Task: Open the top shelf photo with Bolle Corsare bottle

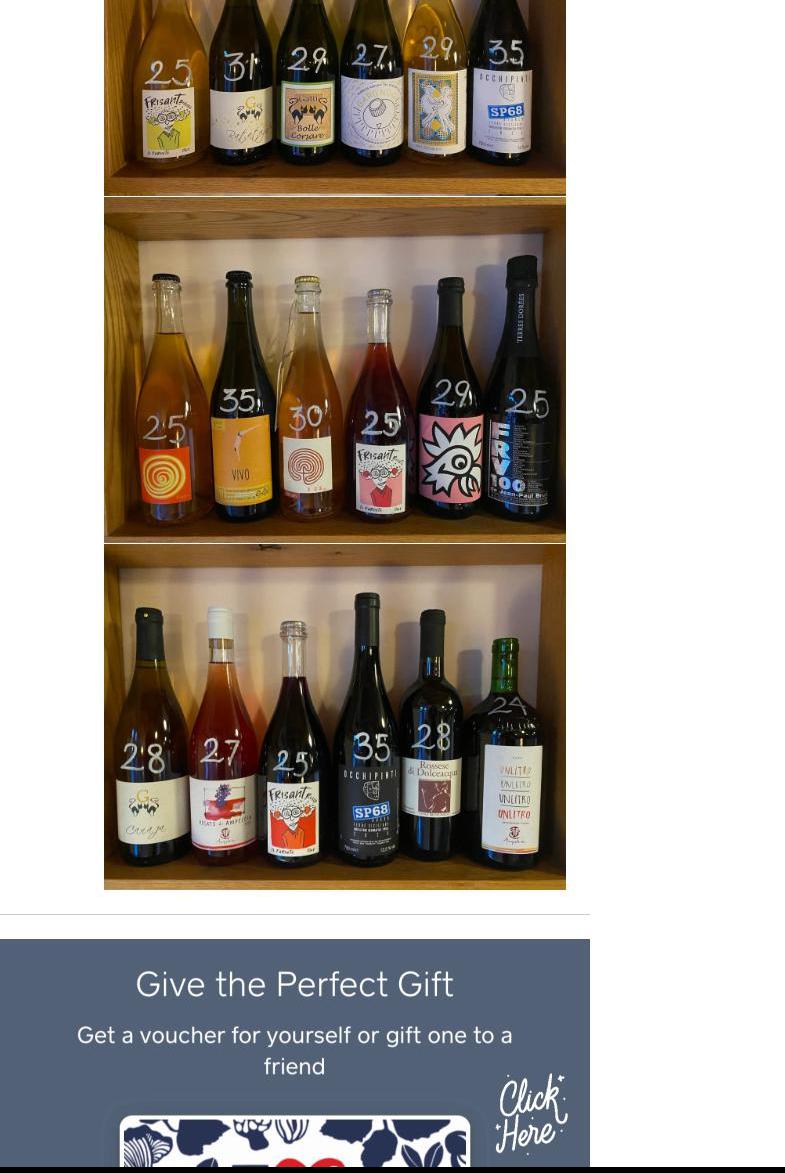Action: click(334, 95)
